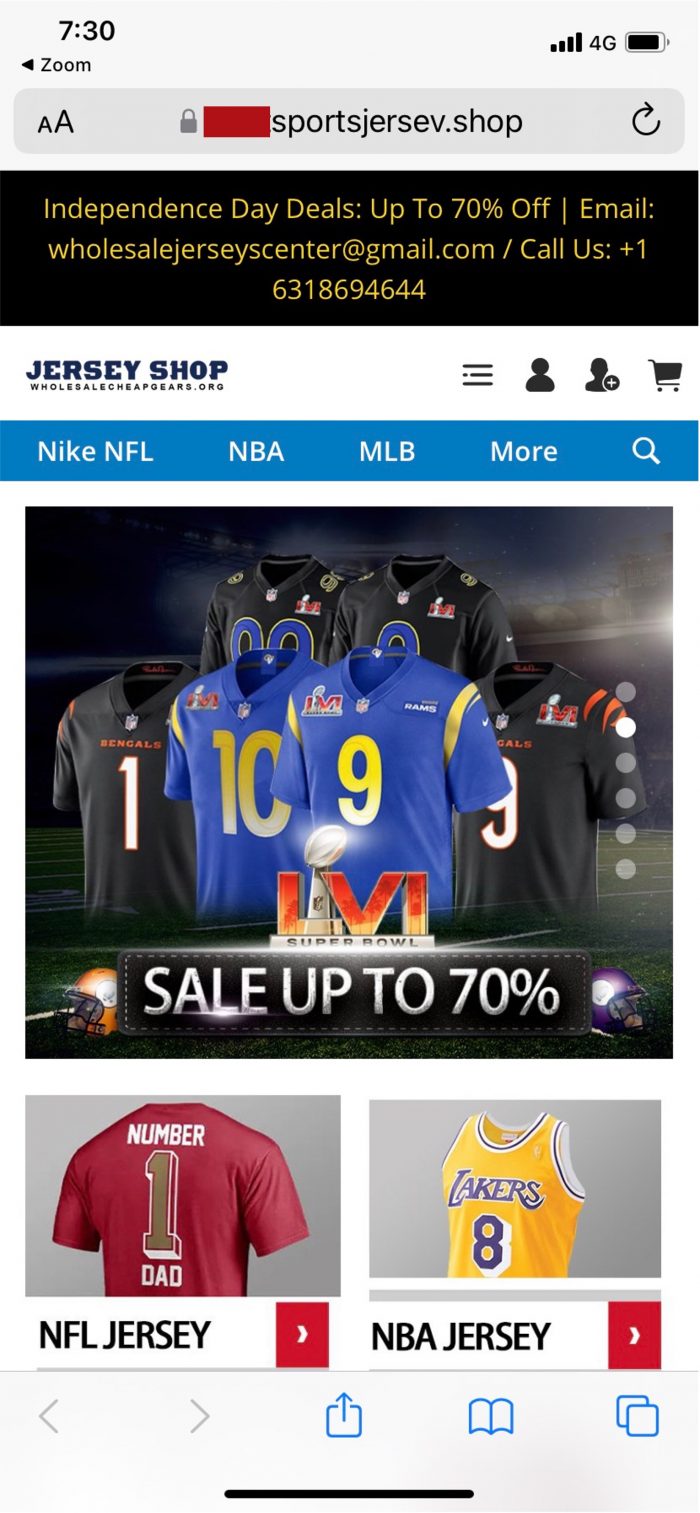The image size is (700, 1513).
Task: Reload the page in Safari
Action: pos(646,121)
